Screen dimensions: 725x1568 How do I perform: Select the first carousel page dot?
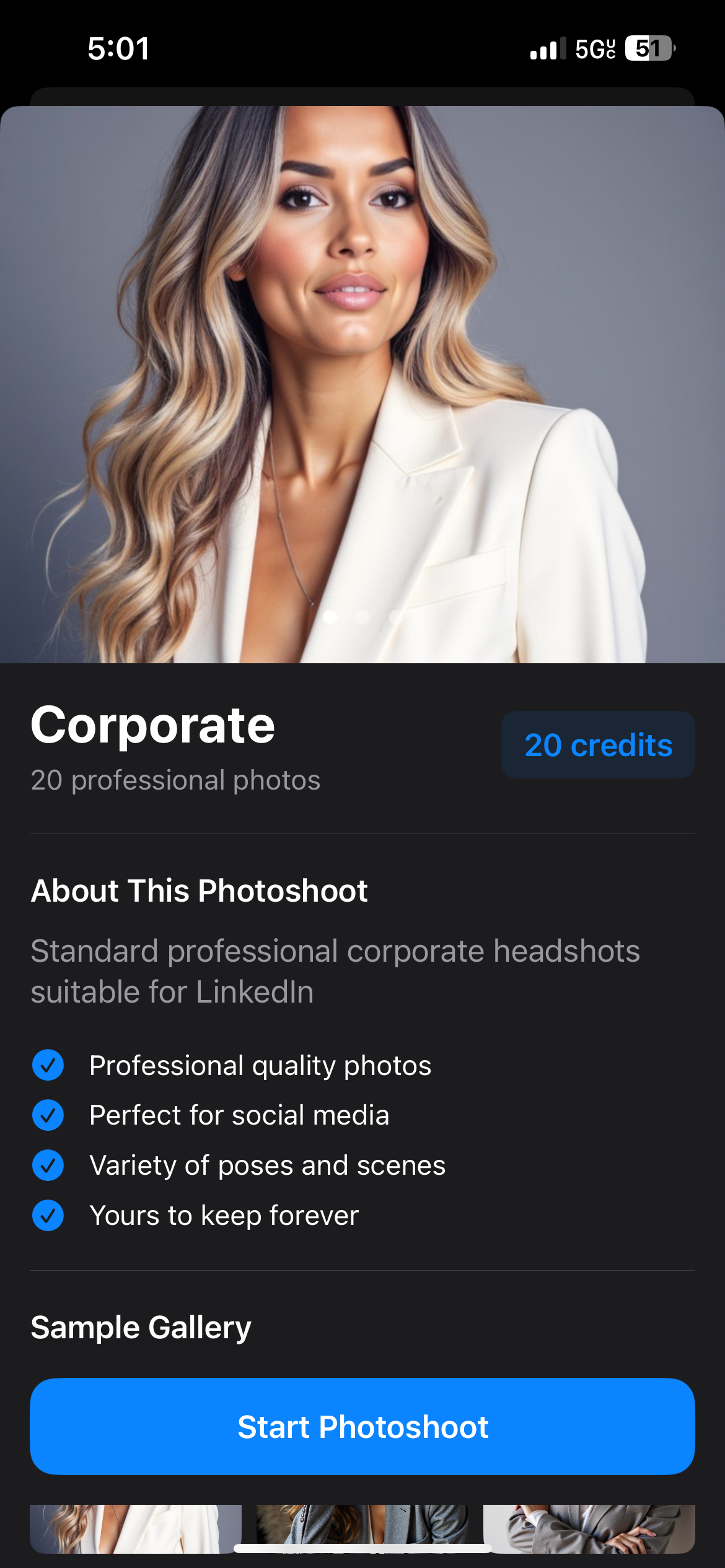tap(331, 617)
